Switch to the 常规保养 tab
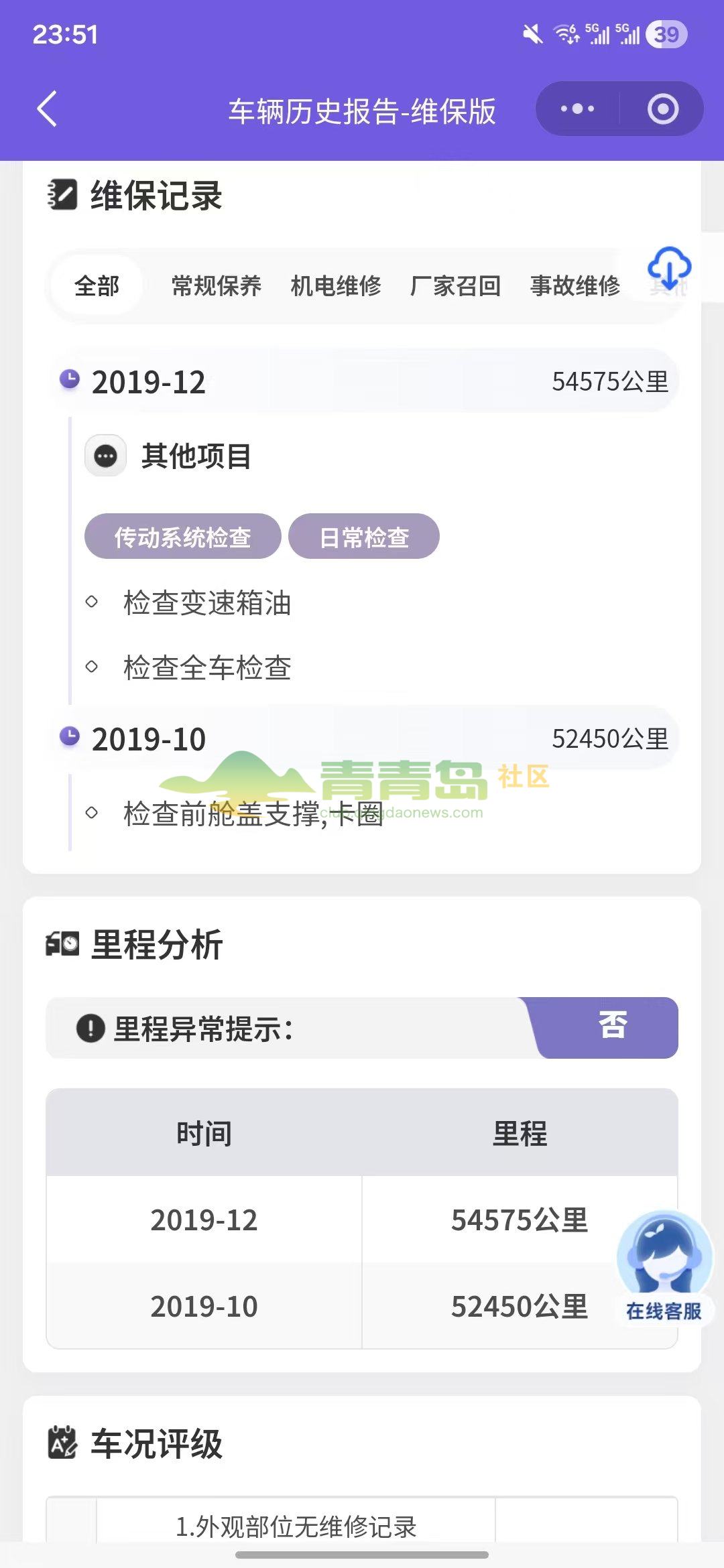Viewport: 724px width, 1568px height. pyautogui.click(x=216, y=286)
